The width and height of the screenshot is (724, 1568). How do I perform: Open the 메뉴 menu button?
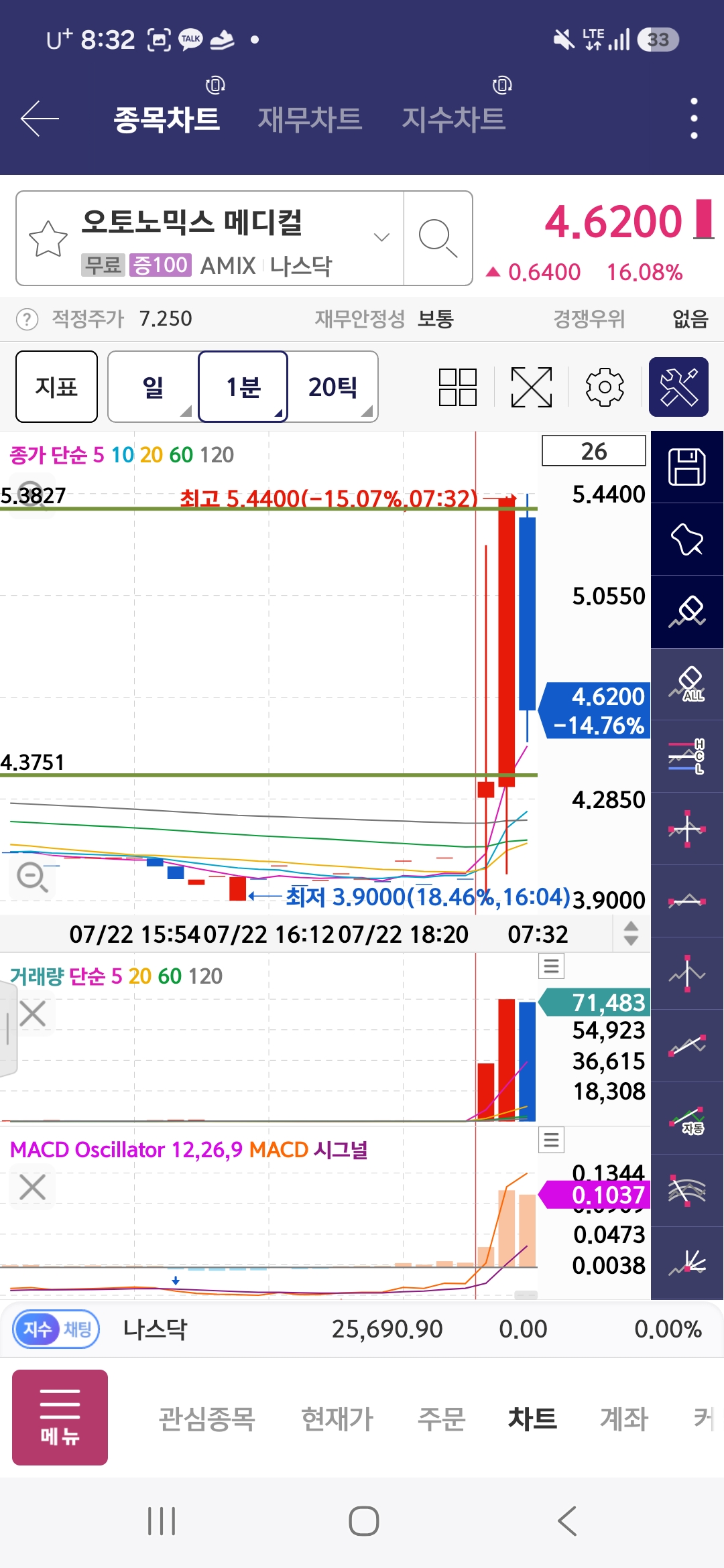tap(60, 1417)
